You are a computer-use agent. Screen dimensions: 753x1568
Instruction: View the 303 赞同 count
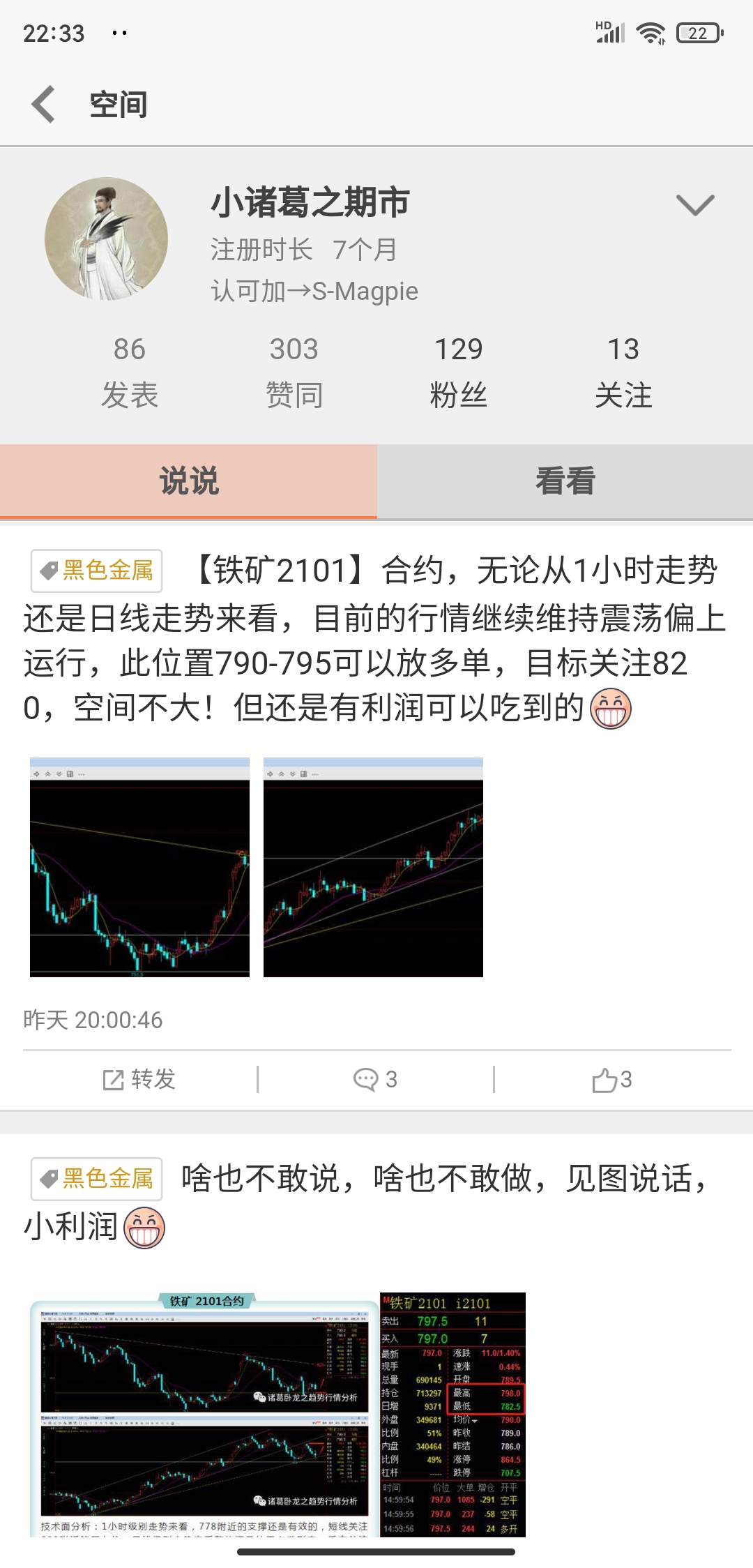294,371
